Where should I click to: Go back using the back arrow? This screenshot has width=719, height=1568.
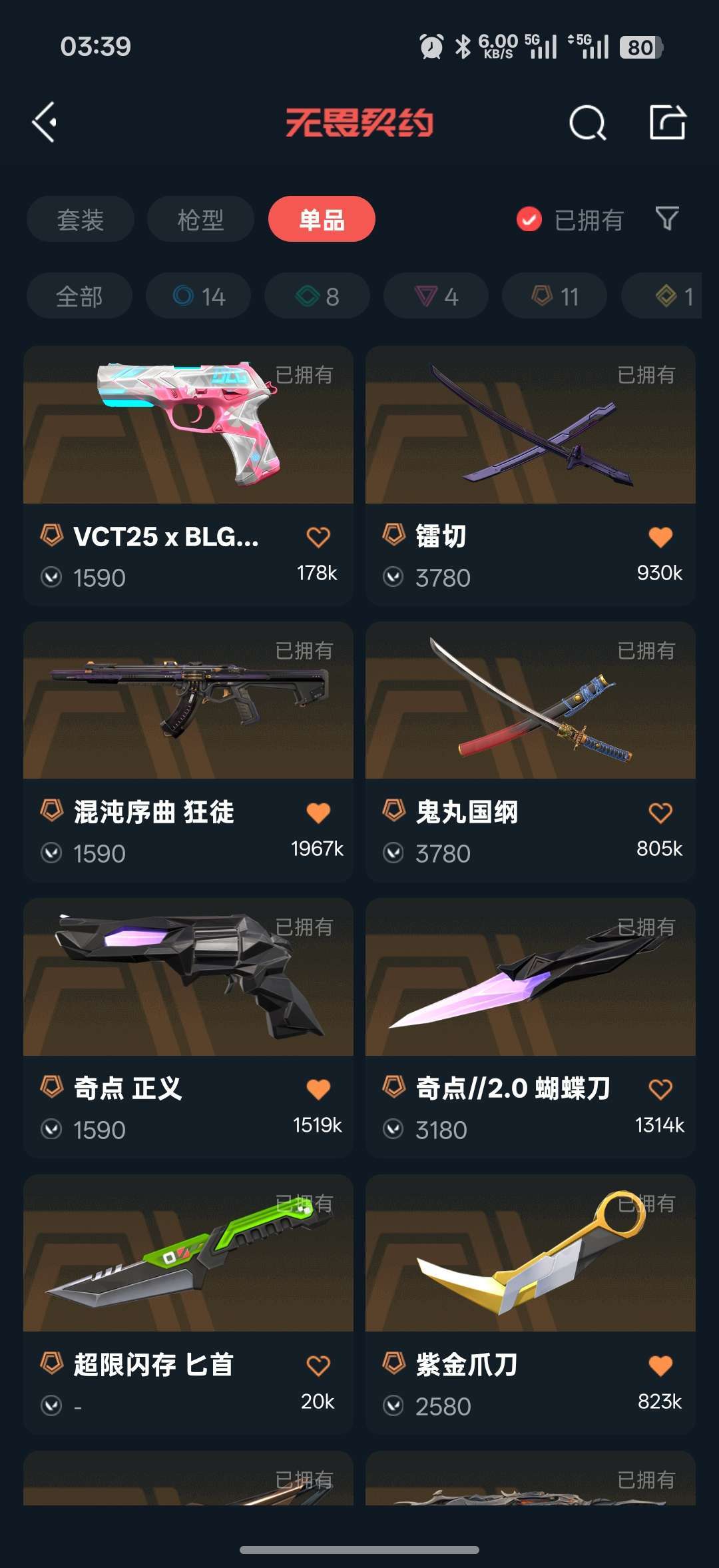(x=45, y=123)
